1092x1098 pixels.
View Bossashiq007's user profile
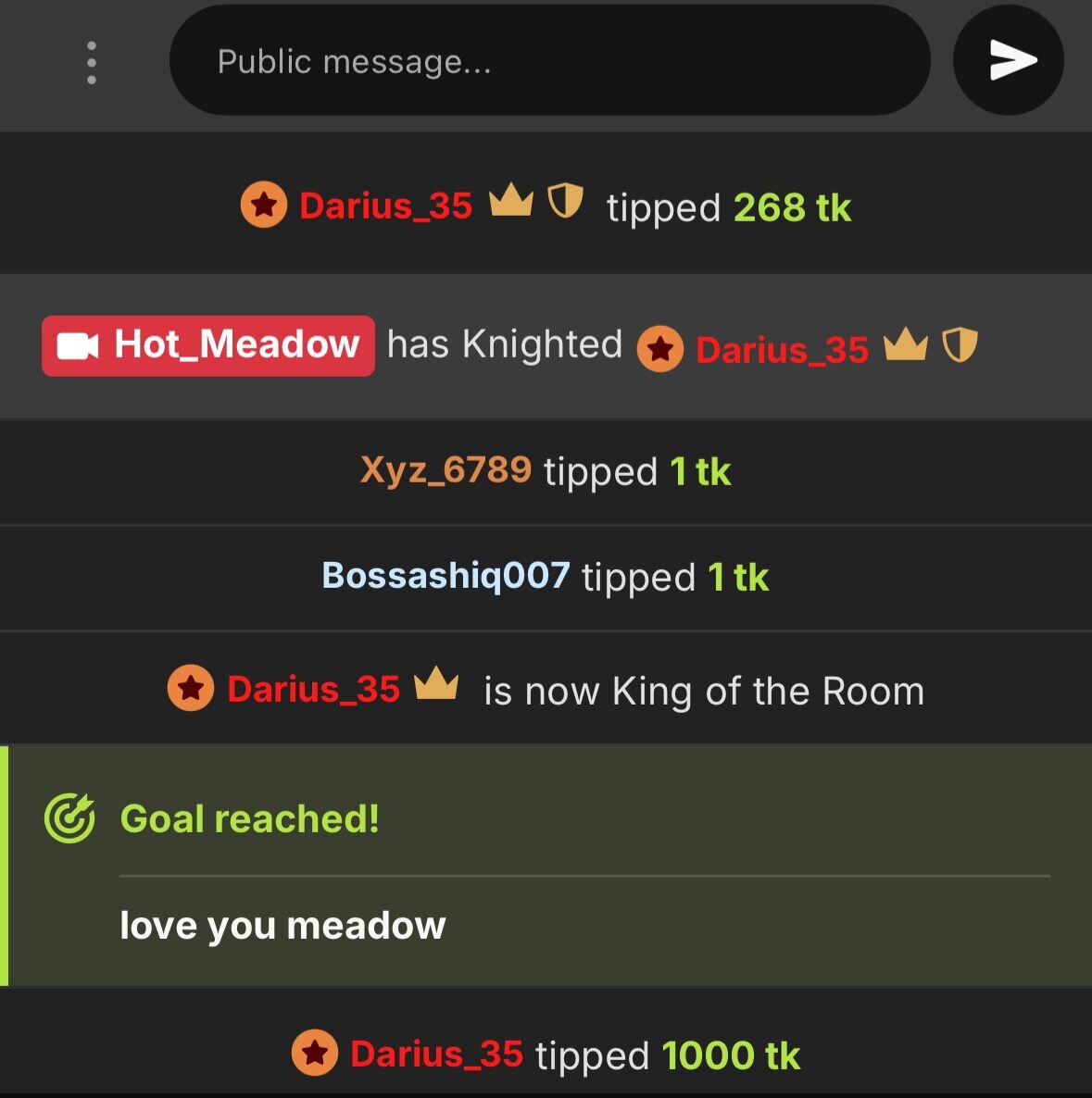pos(446,576)
